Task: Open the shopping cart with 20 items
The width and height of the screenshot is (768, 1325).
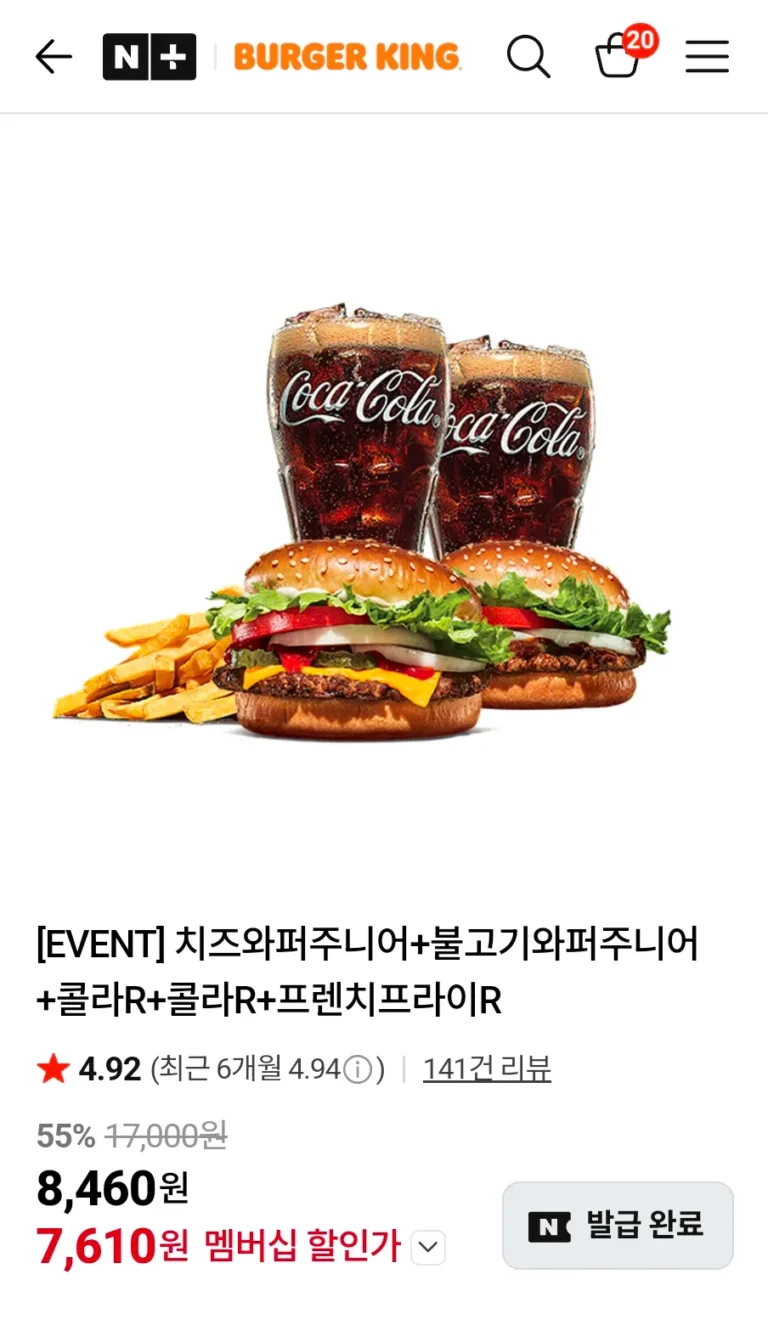Action: click(620, 55)
